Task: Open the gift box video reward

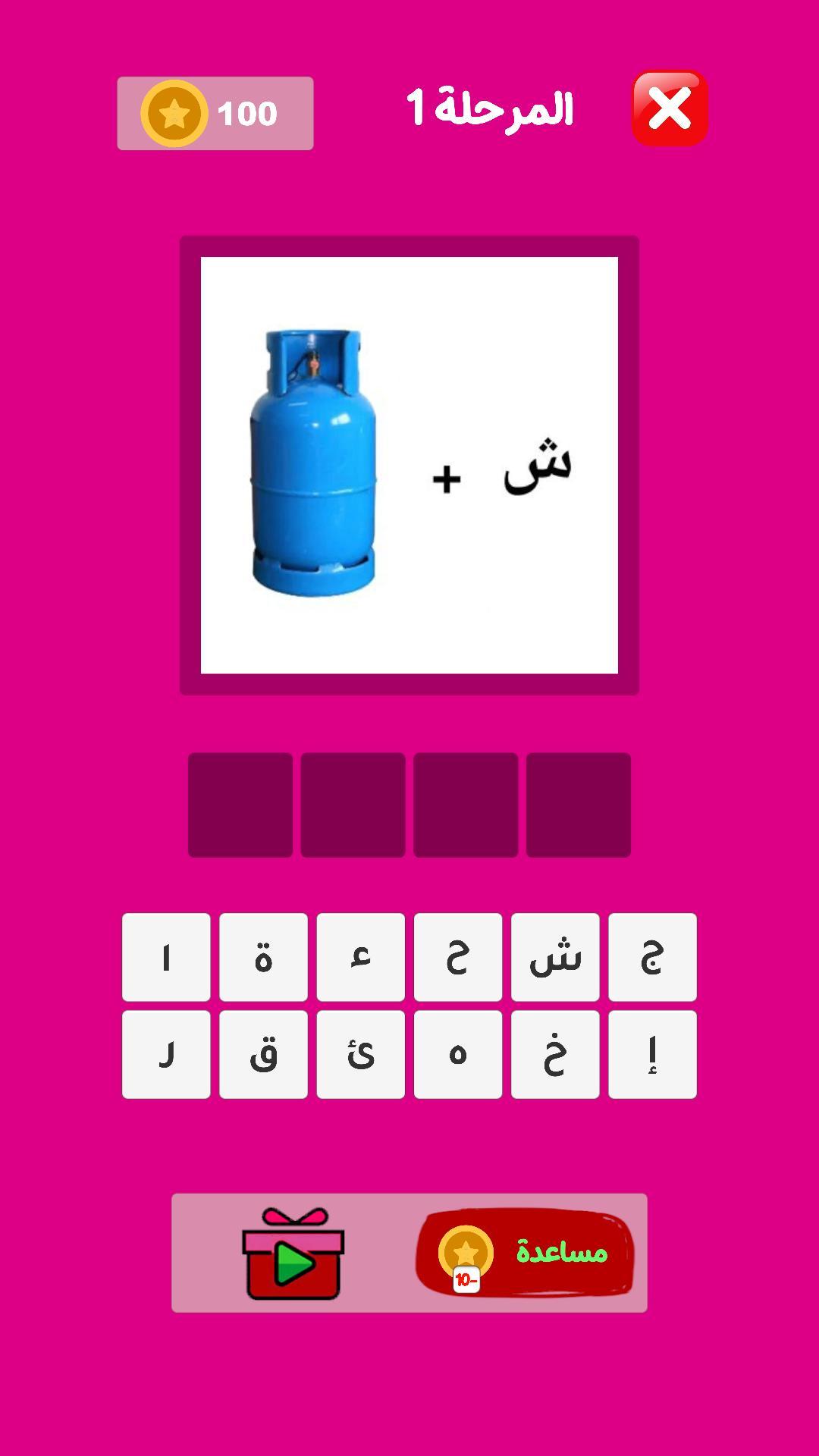Action: pos(293,1254)
